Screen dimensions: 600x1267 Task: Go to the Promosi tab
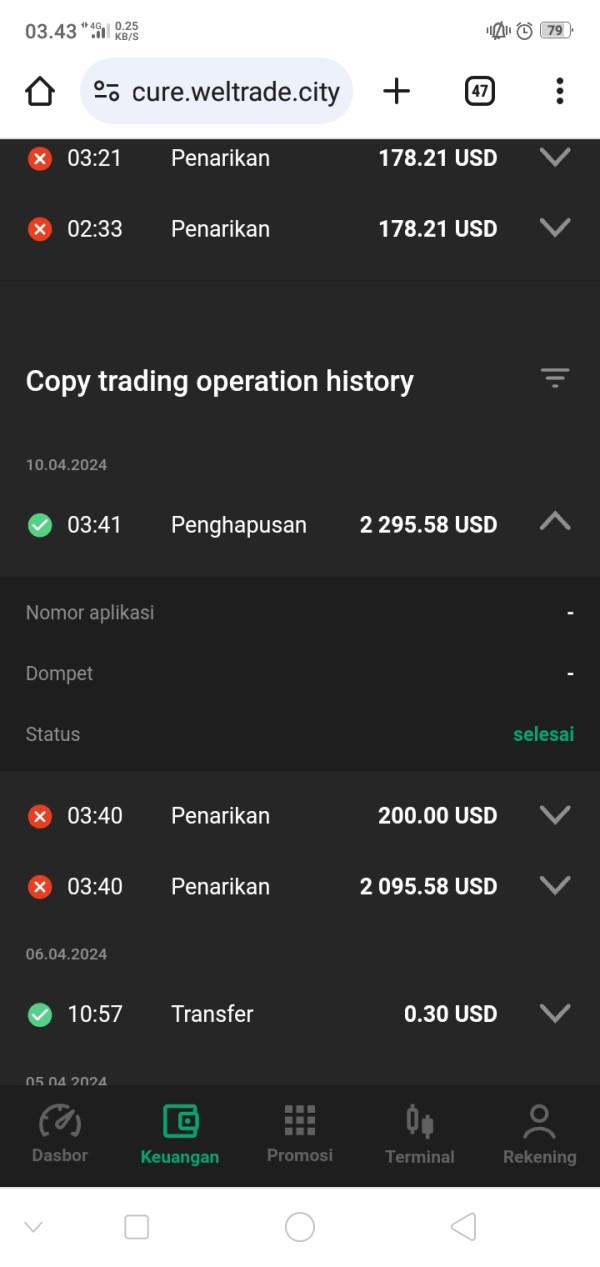point(300,1135)
